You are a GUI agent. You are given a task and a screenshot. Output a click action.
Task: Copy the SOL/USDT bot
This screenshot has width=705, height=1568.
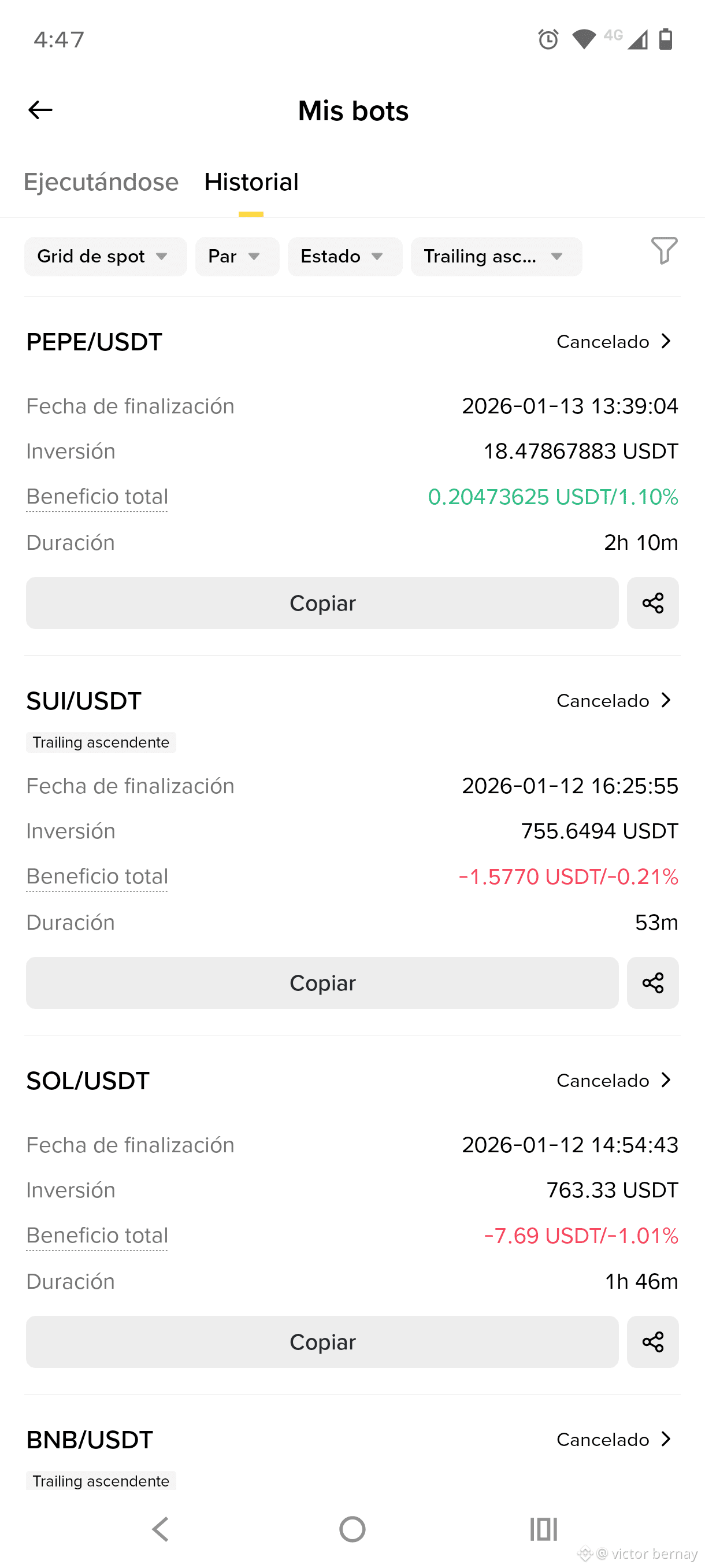pyautogui.click(x=322, y=1341)
